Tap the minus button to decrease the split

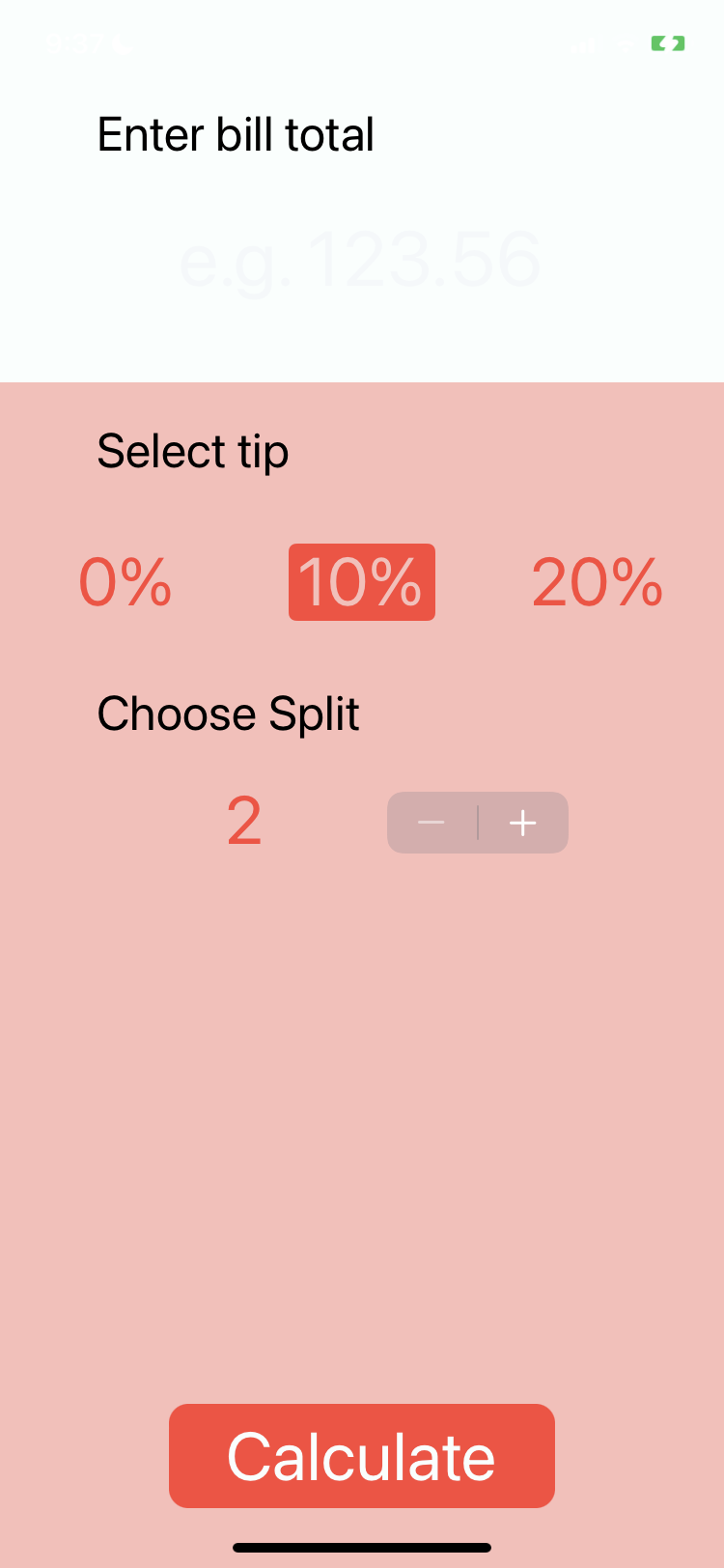point(432,823)
